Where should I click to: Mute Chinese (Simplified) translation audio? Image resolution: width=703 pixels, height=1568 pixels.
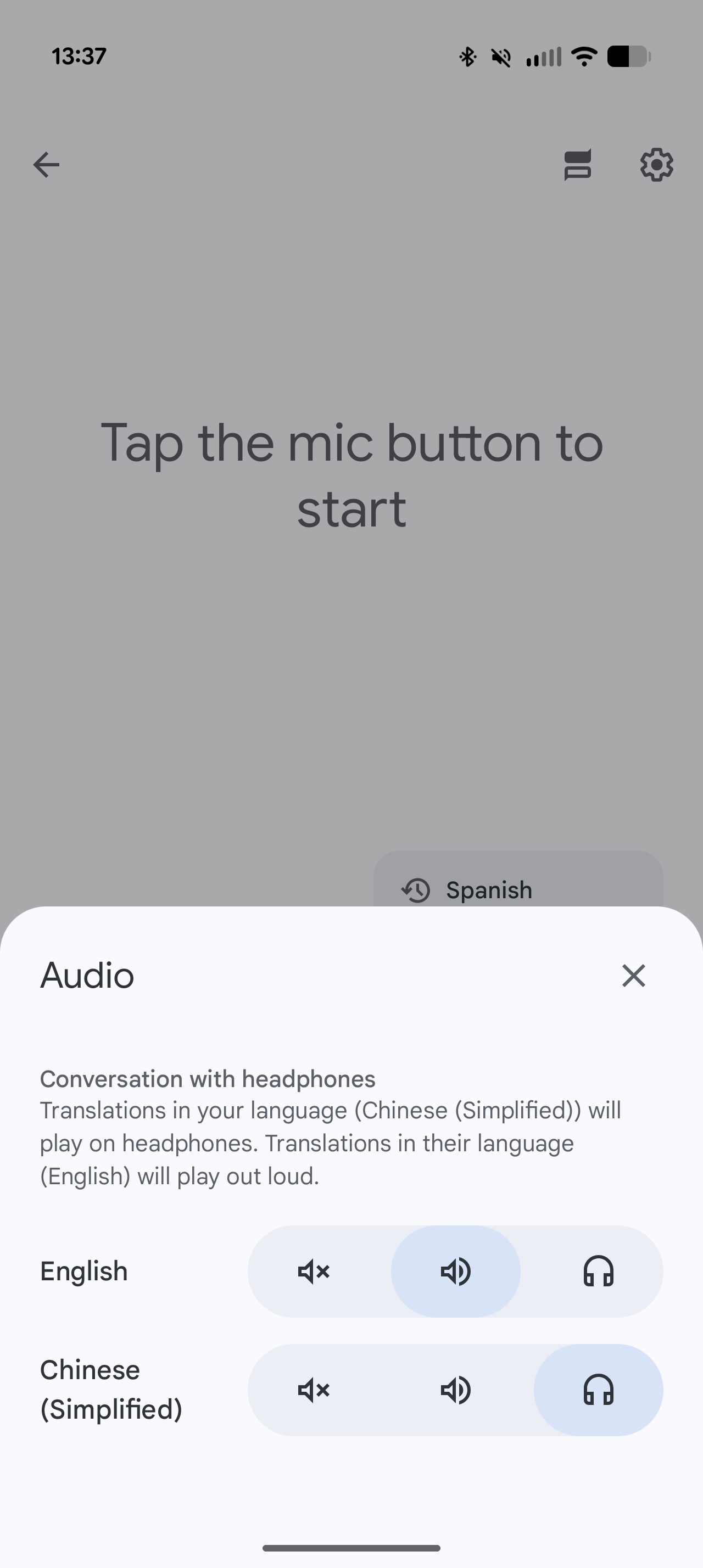[x=314, y=1390]
